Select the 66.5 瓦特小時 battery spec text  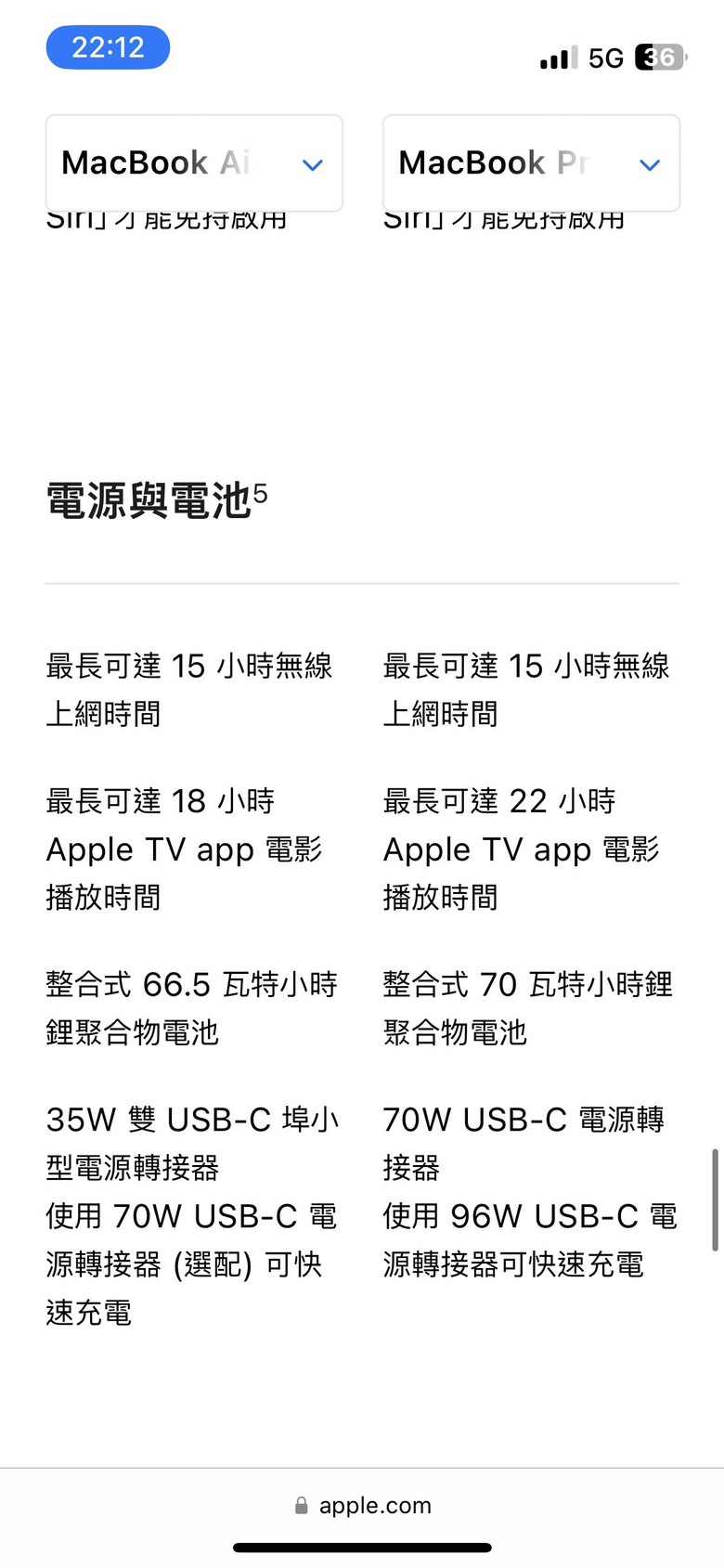tap(192, 1008)
